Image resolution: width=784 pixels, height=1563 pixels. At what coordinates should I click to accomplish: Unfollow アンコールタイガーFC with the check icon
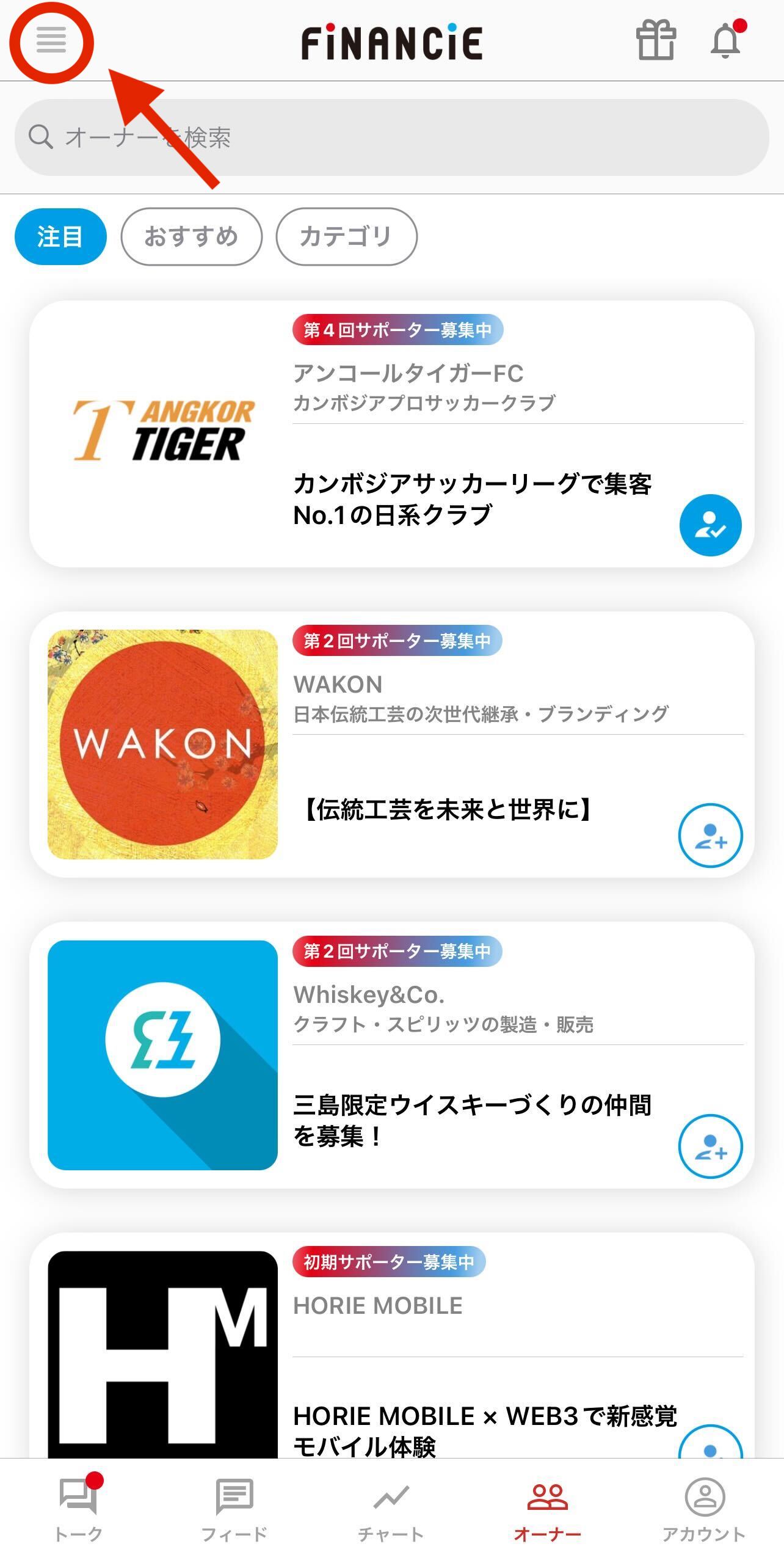point(710,525)
